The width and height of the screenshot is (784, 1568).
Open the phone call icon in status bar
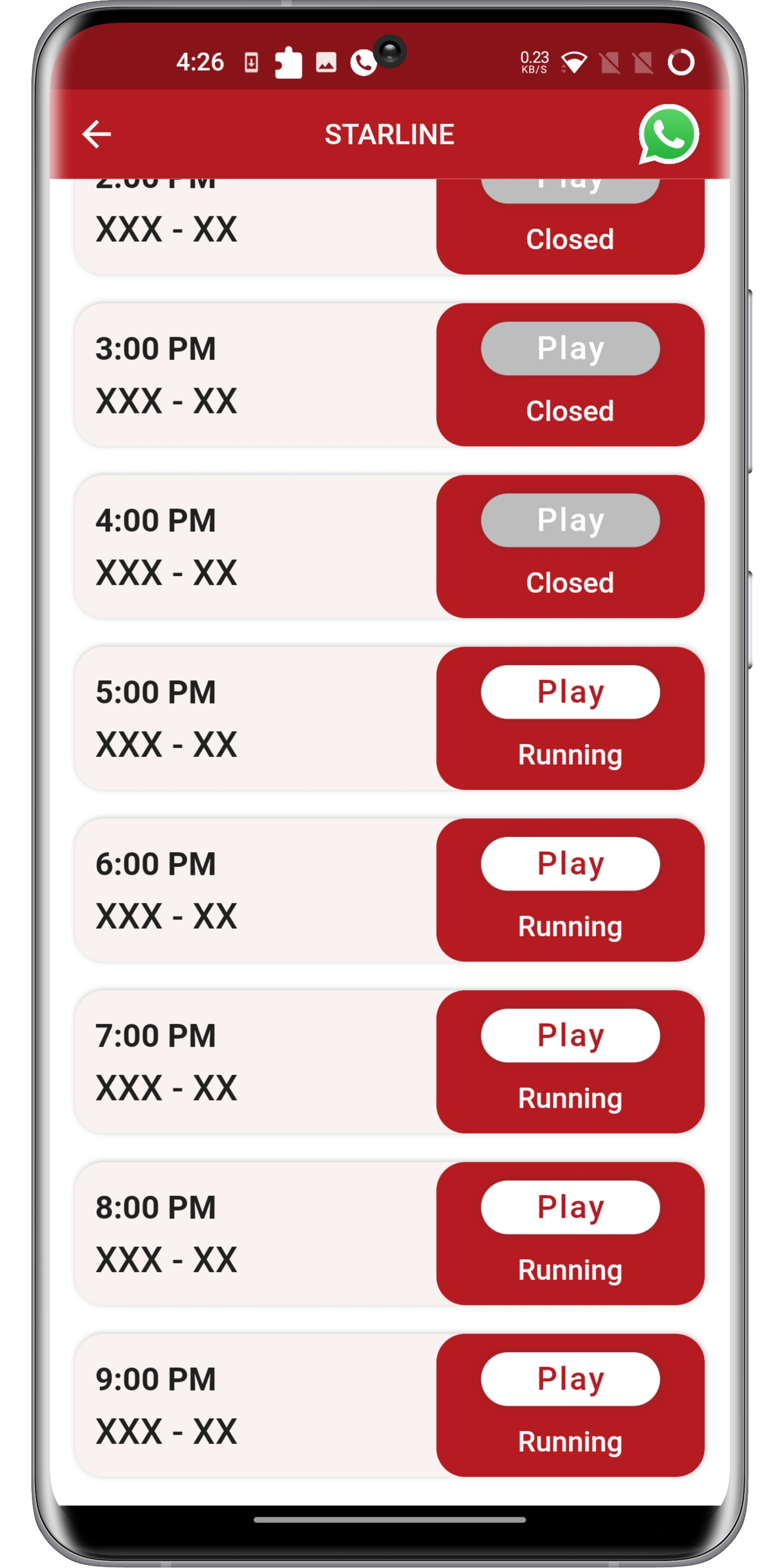364,63
